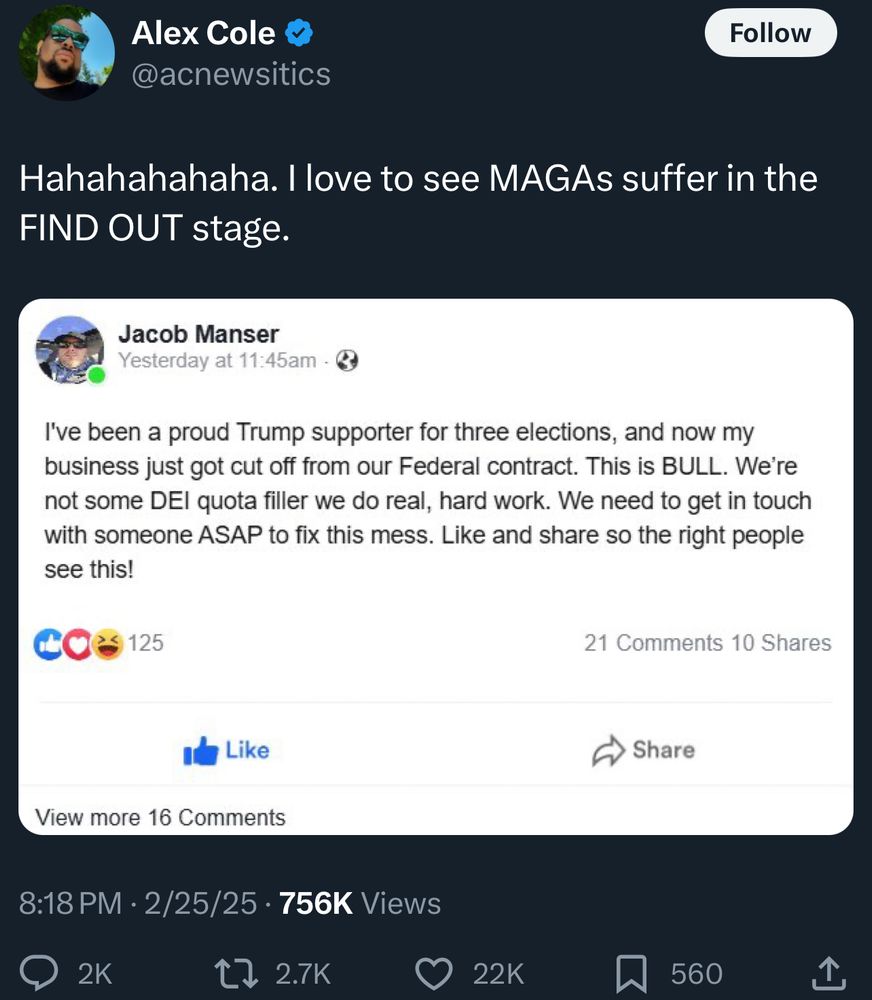Click the globe privacy icon next to Yesterday timestamp
This screenshot has height=1000, width=872.
347,360
